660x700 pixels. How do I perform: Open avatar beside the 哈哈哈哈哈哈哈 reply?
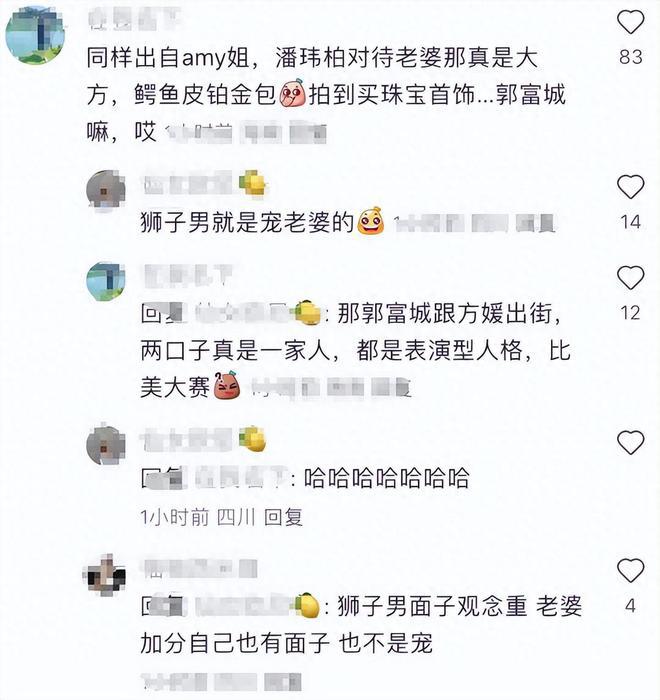tap(107, 446)
